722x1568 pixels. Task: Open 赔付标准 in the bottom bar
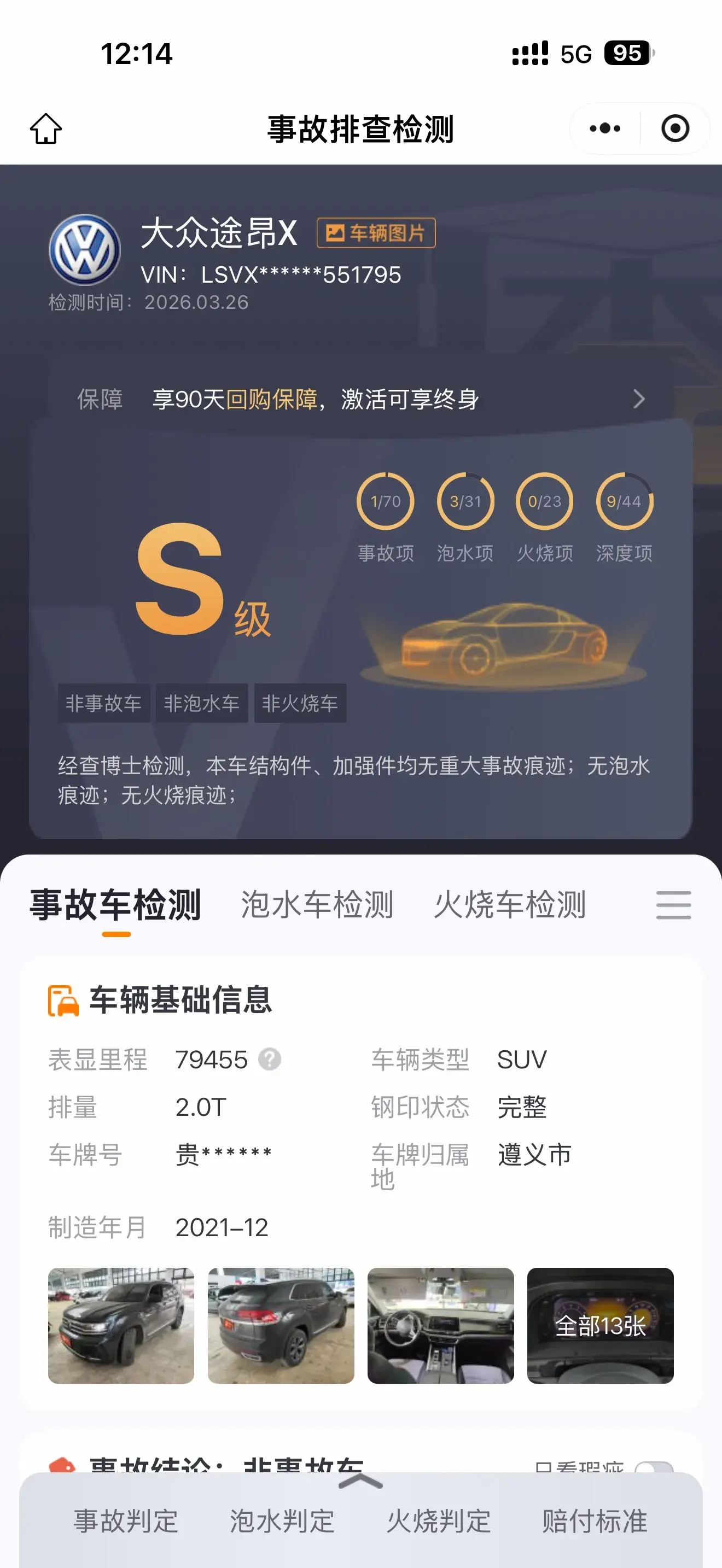click(x=595, y=1521)
